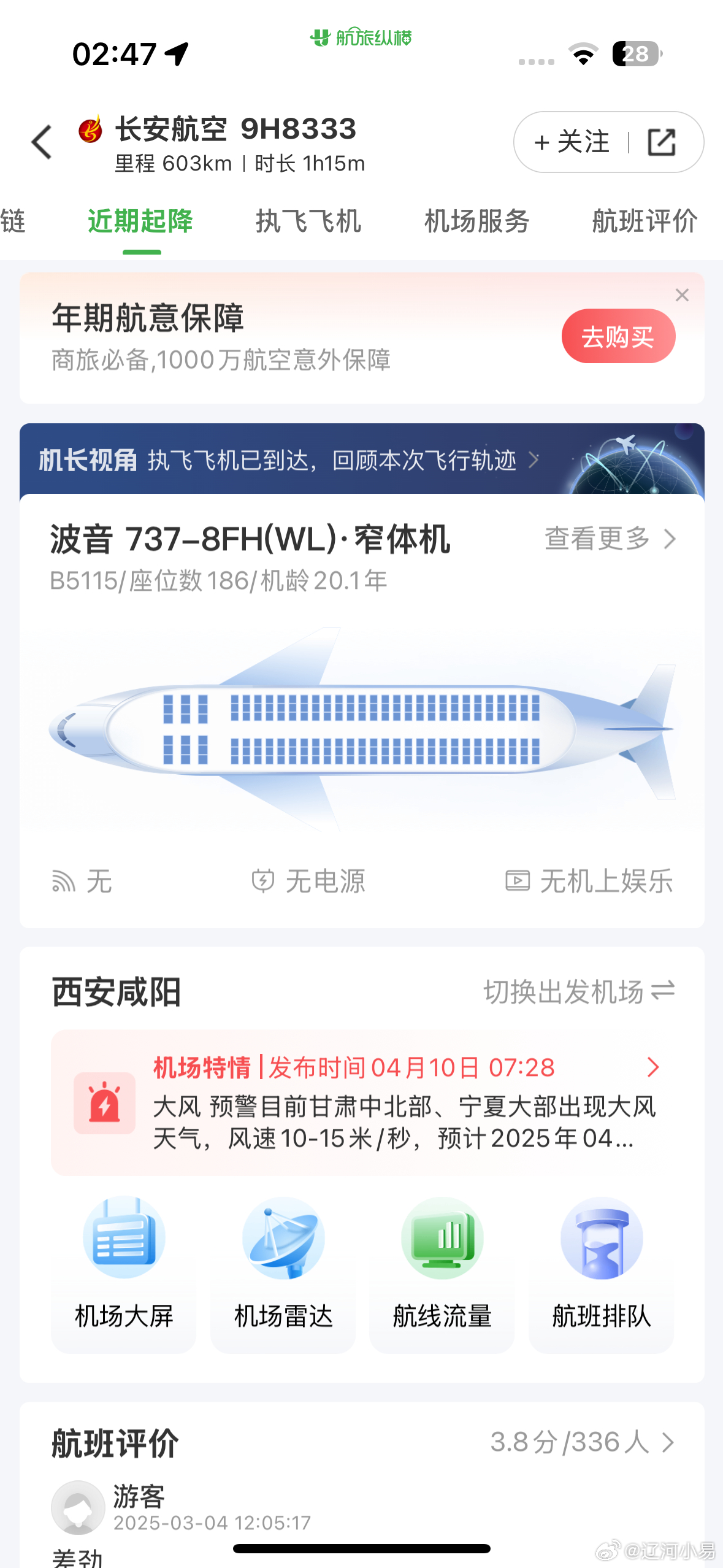View all ratings via 3.8分/336人

tap(581, 1442)
